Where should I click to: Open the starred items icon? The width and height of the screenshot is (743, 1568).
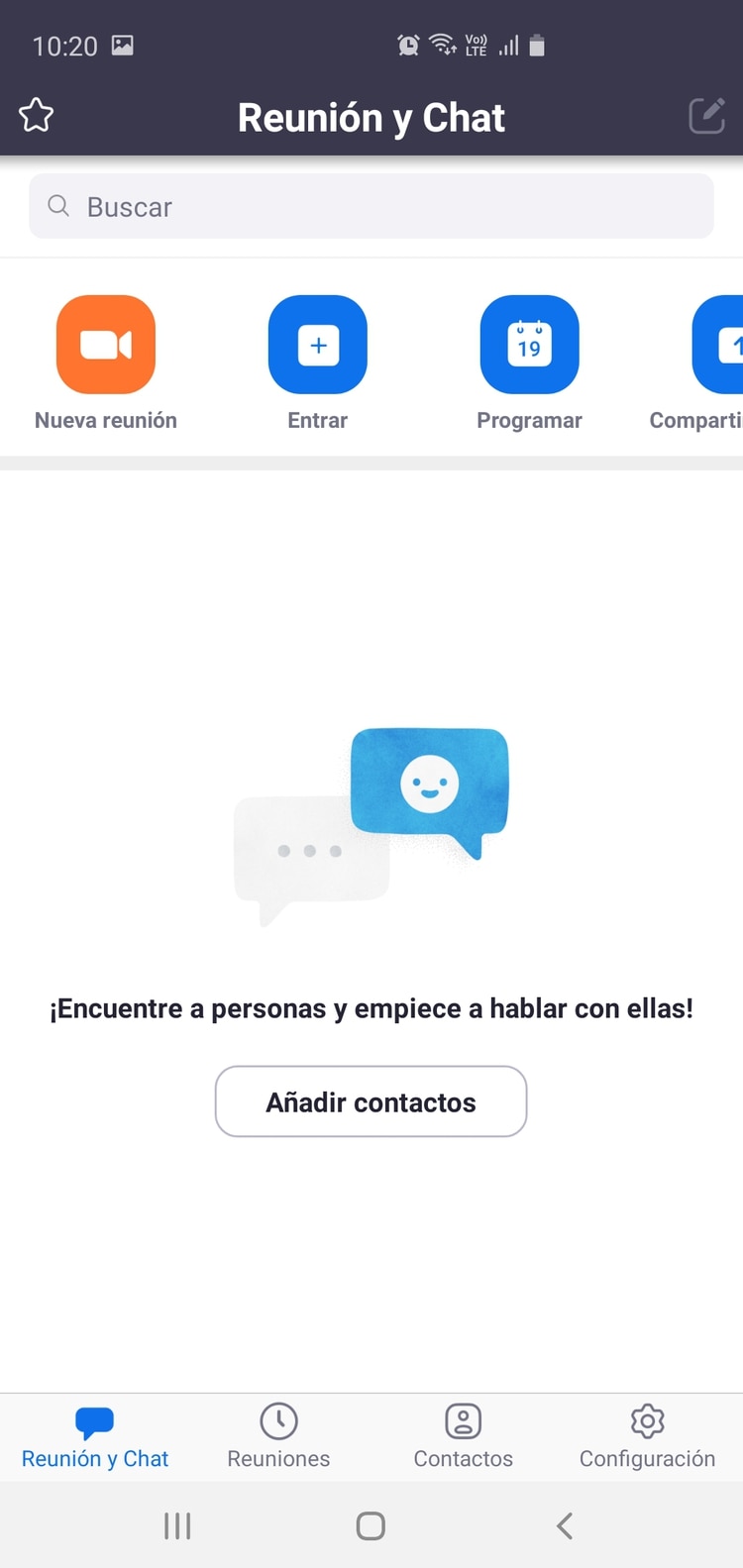point(37,116)
